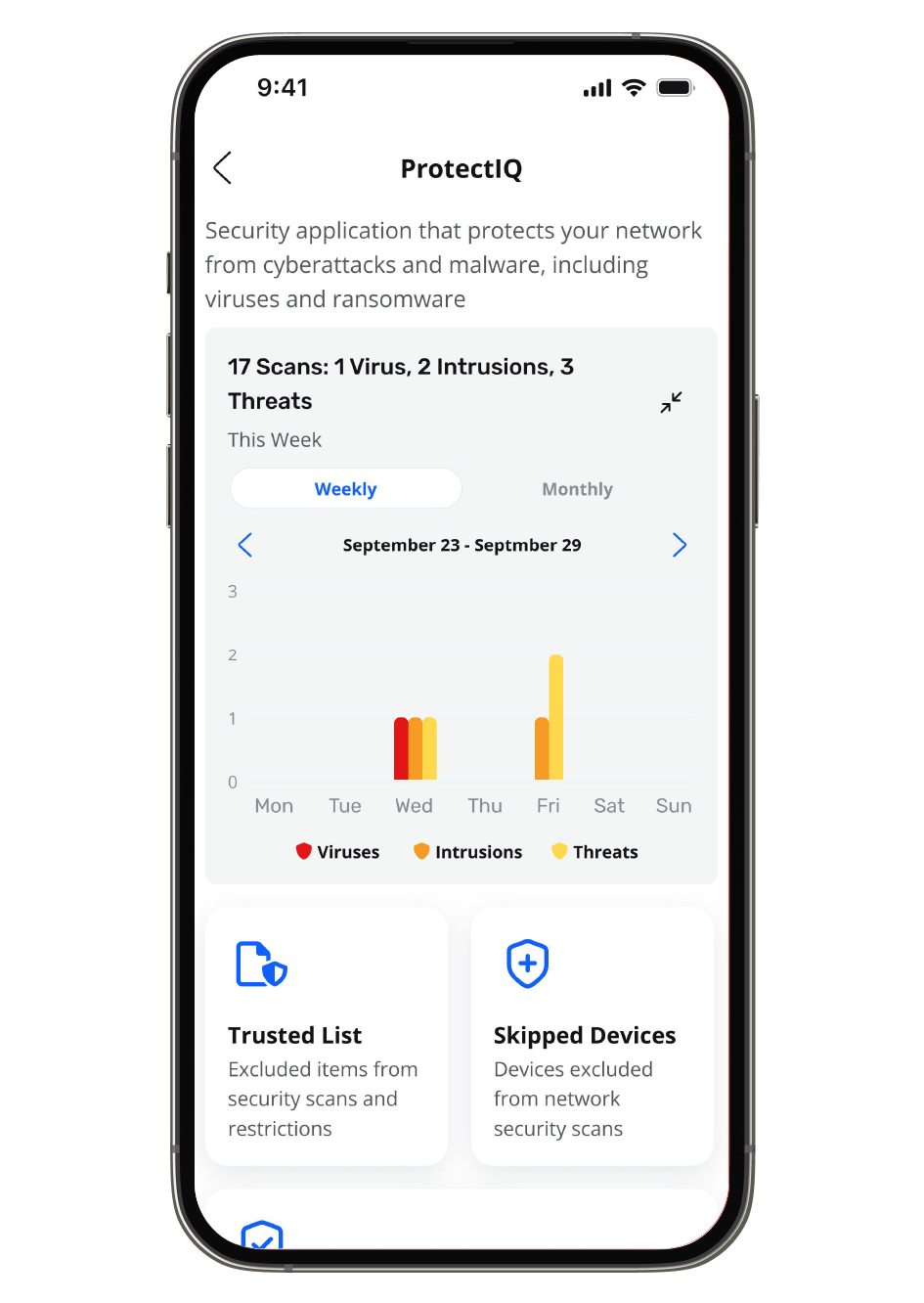The height and width of the screenshot is (1303, 924).
Task: Open the Skipped Devices card
Action: click(x=592, y=1036)
